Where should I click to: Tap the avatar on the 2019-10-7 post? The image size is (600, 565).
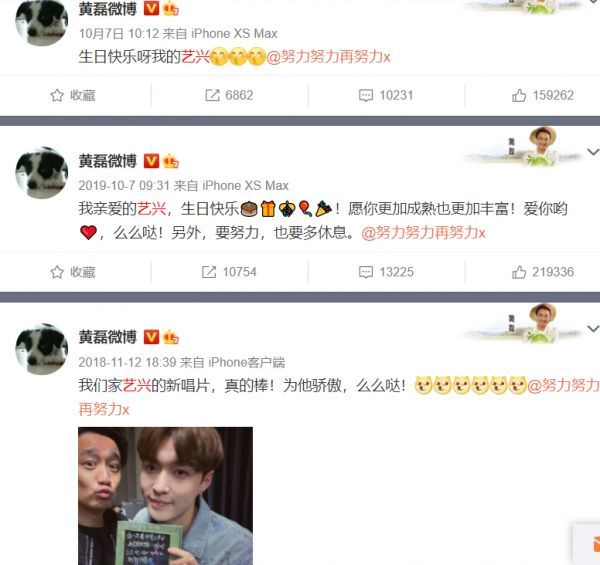(x=41, y=172)
